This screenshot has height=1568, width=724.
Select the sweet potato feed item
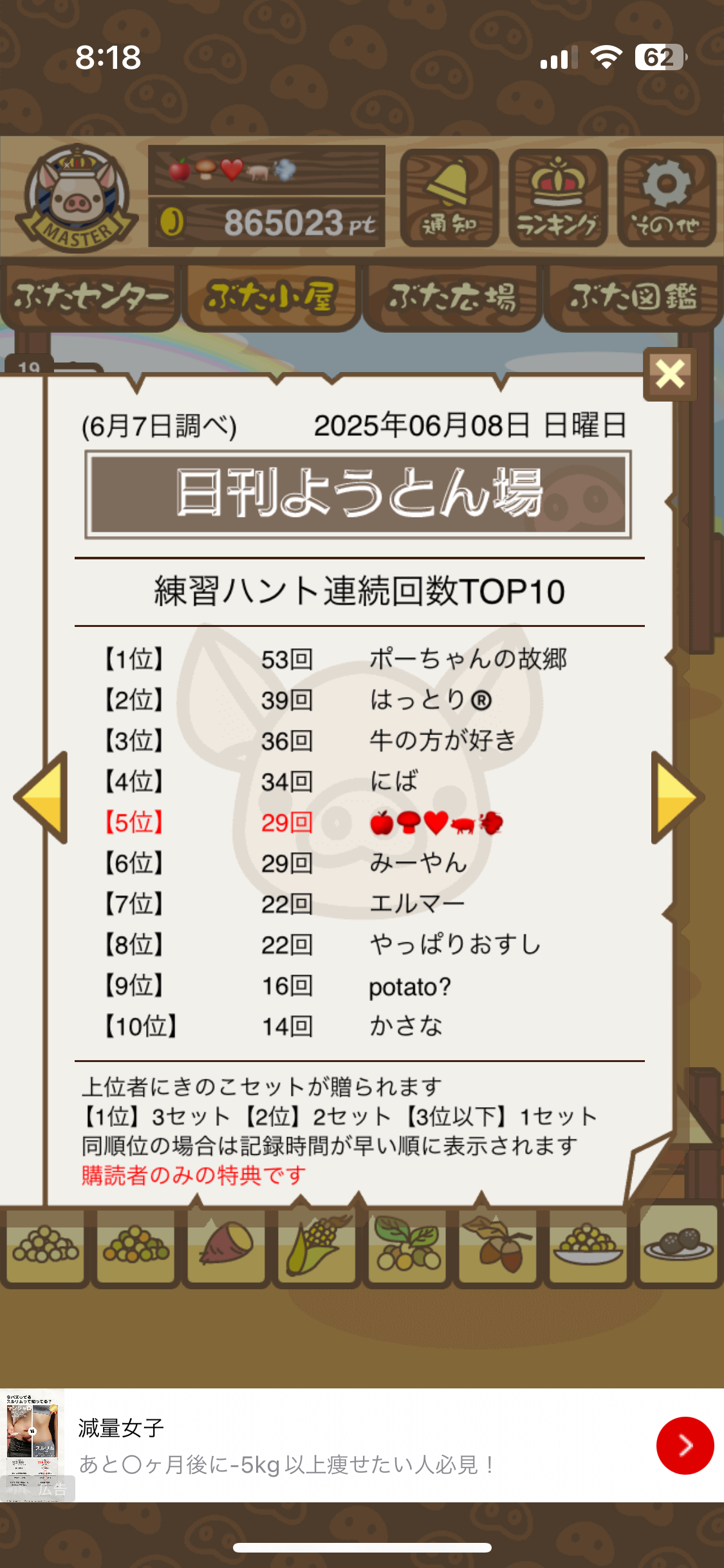(x=226, y=1246)
